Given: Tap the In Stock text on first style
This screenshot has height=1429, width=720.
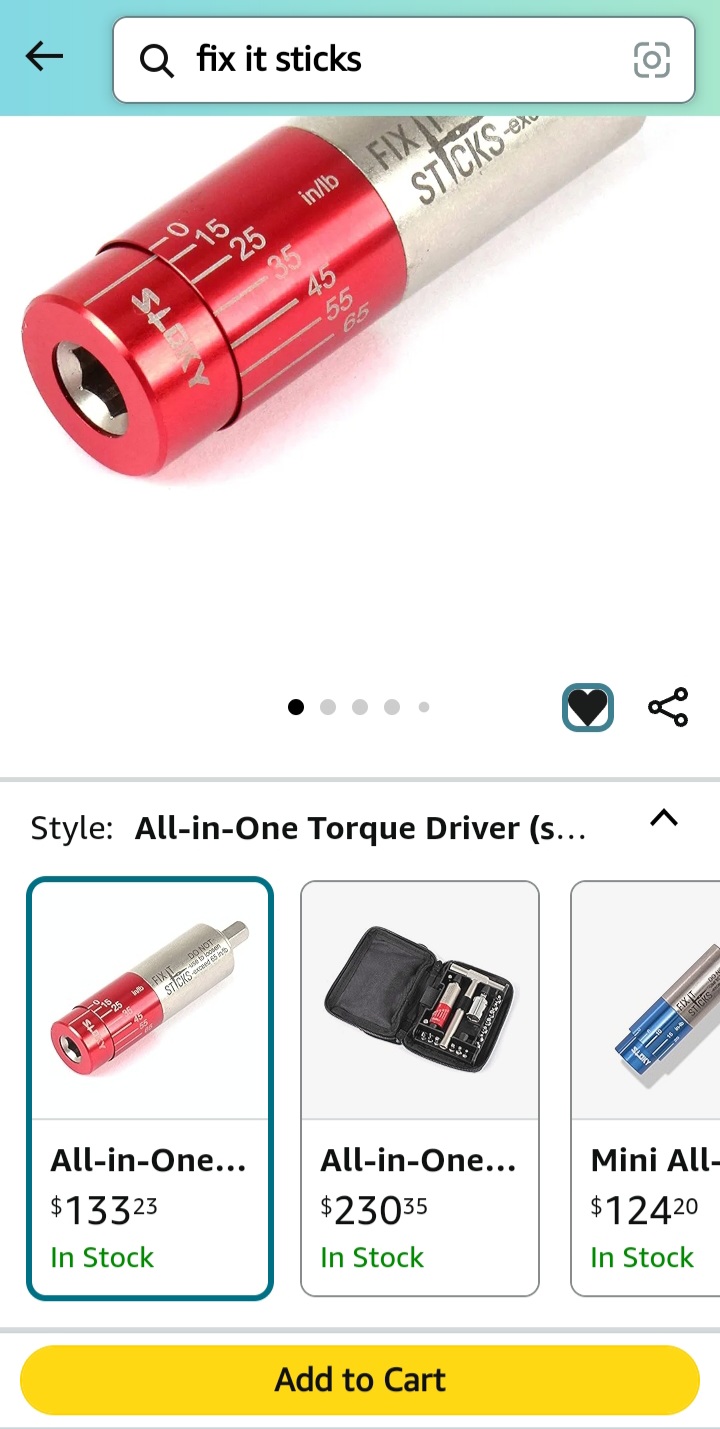Looking at the screenshot, I should click(x=102, y=1257).
